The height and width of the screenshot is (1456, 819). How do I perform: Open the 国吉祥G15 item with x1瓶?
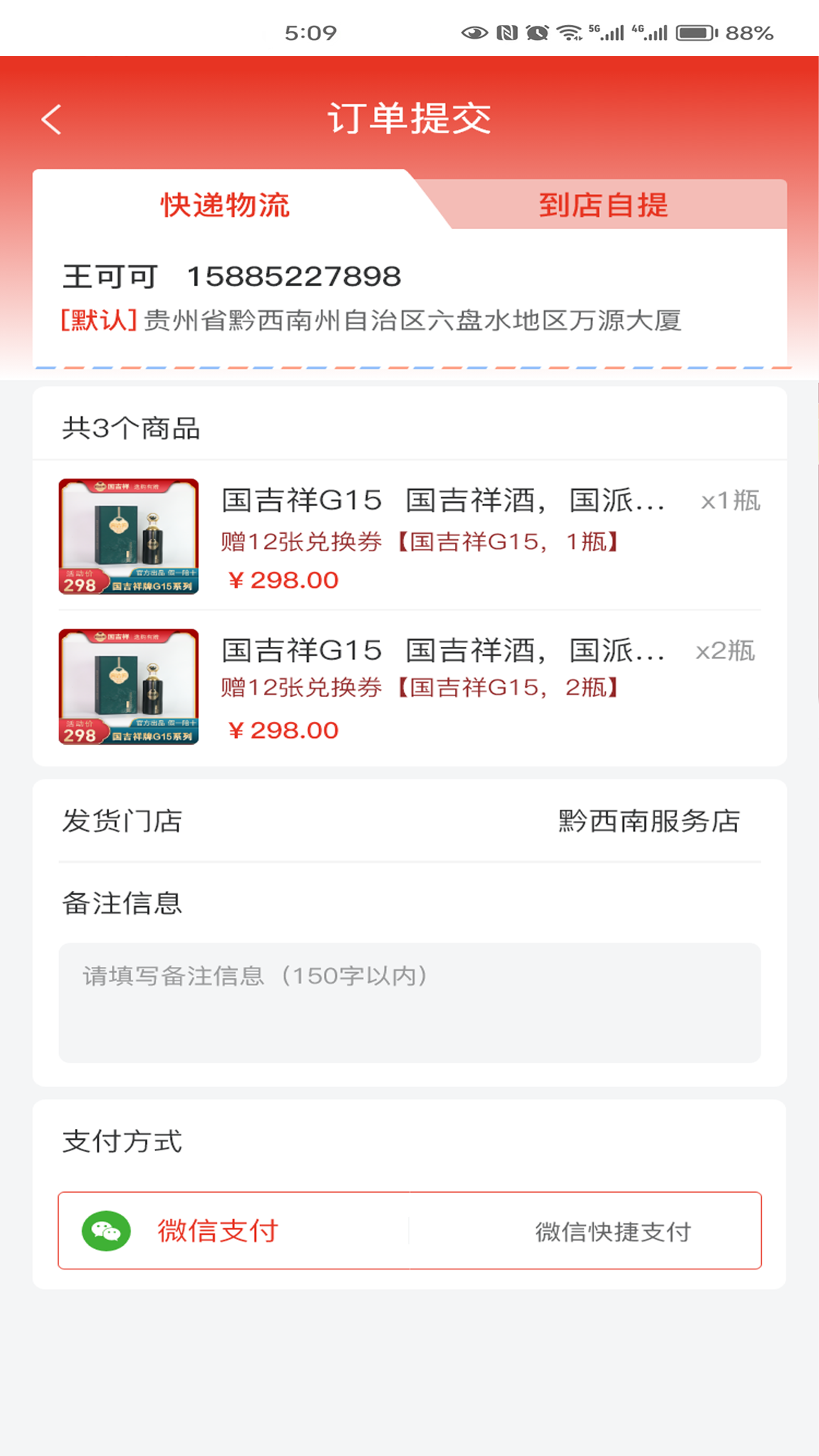[x=409, y=535]
